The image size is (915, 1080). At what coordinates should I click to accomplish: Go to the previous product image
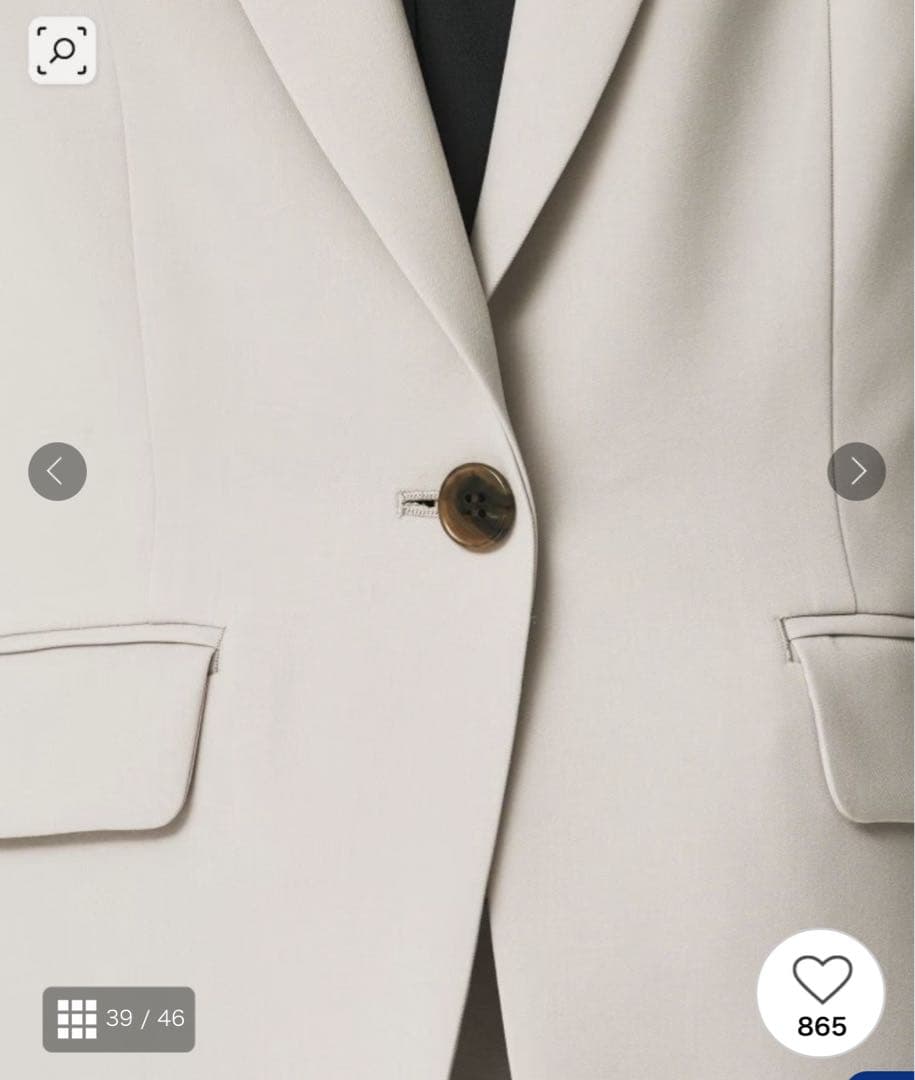57,471
